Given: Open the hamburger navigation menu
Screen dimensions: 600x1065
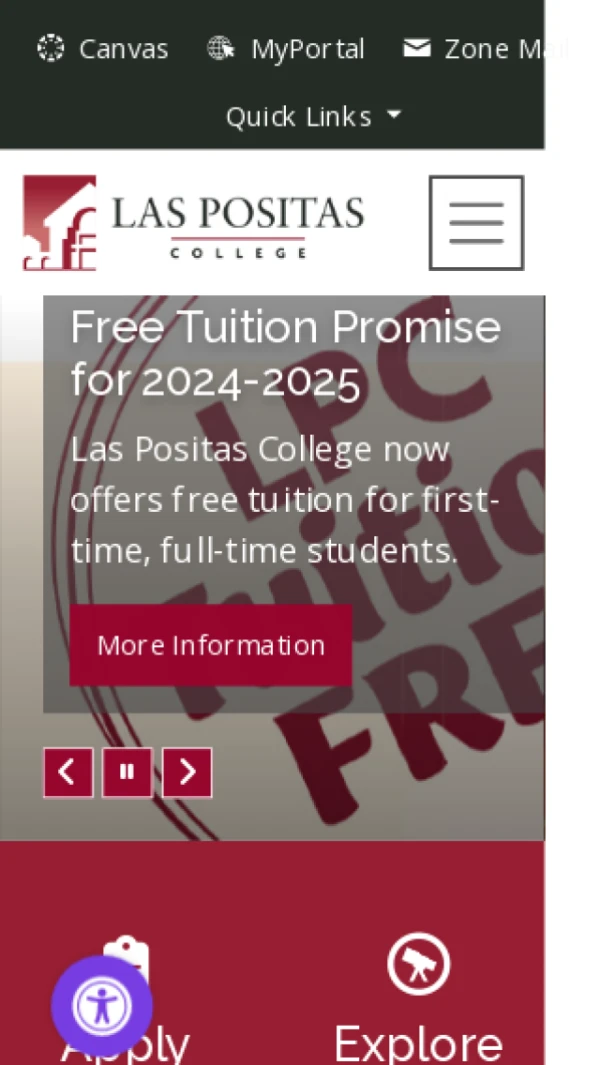Looking at the screenshot, I should pos(476,223).
